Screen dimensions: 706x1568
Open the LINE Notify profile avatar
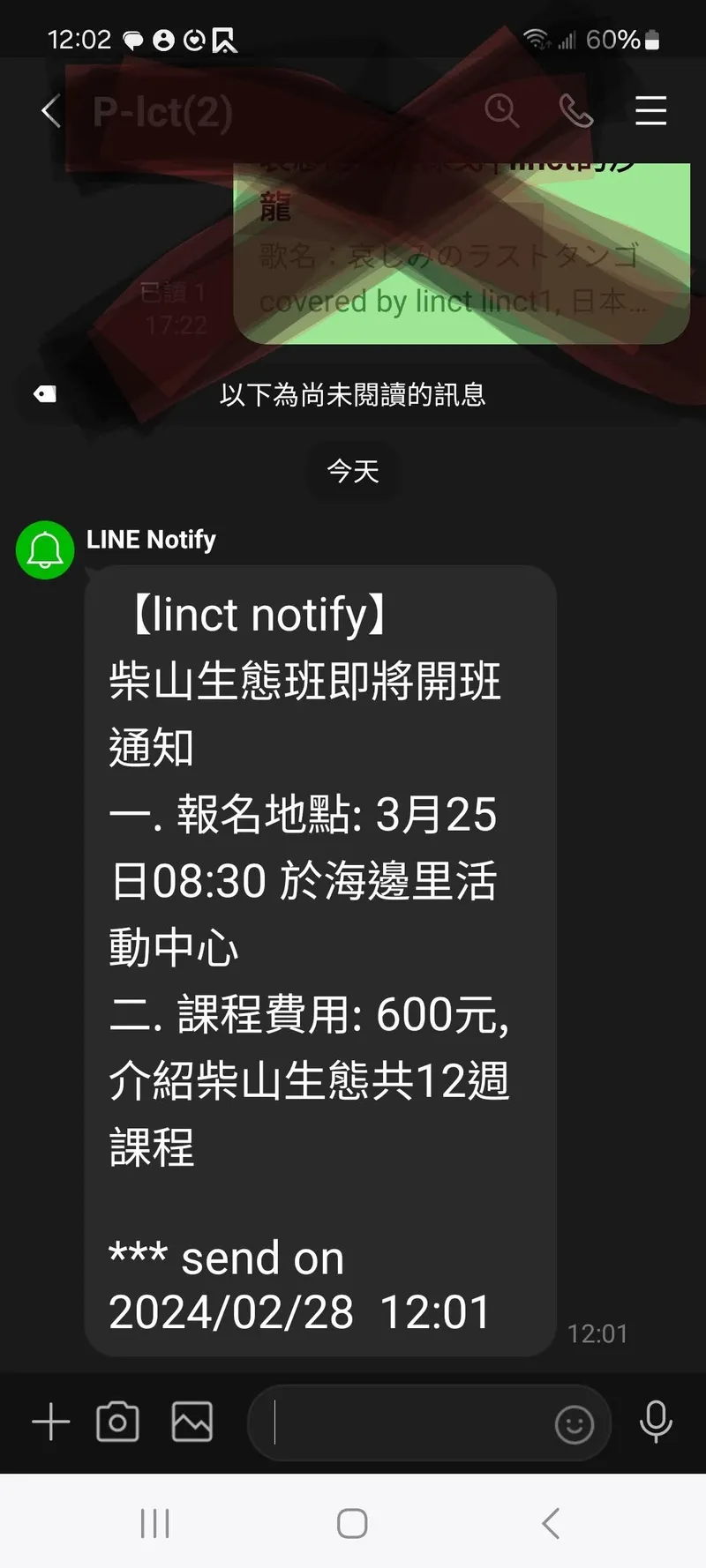(x=45, y=550)
